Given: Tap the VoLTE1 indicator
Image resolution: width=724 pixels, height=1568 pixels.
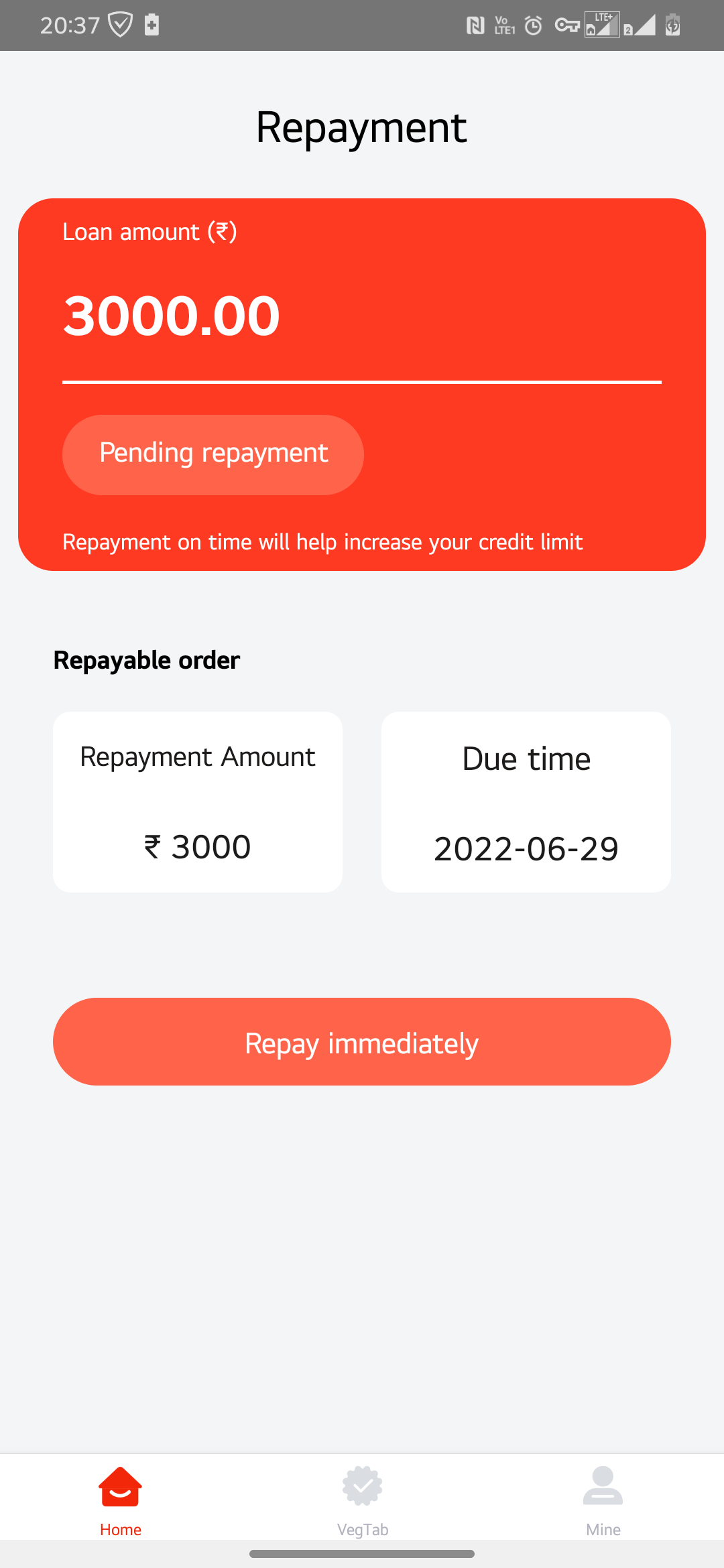Looking at the screenshot, I should coord(503,25).
